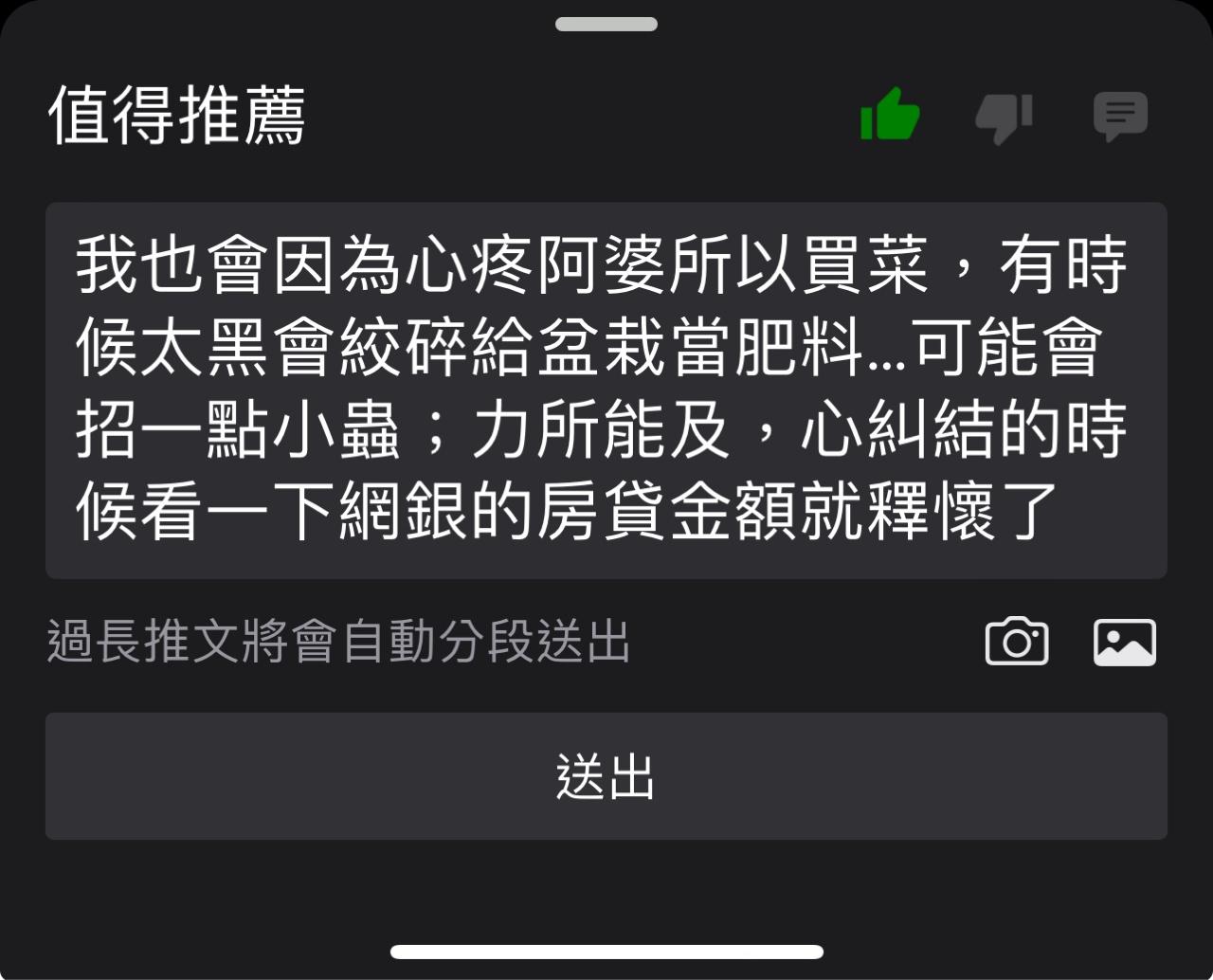Tap 送出 to send the comment
This screenshot has height=980, width=1213.
pos(606,776)
